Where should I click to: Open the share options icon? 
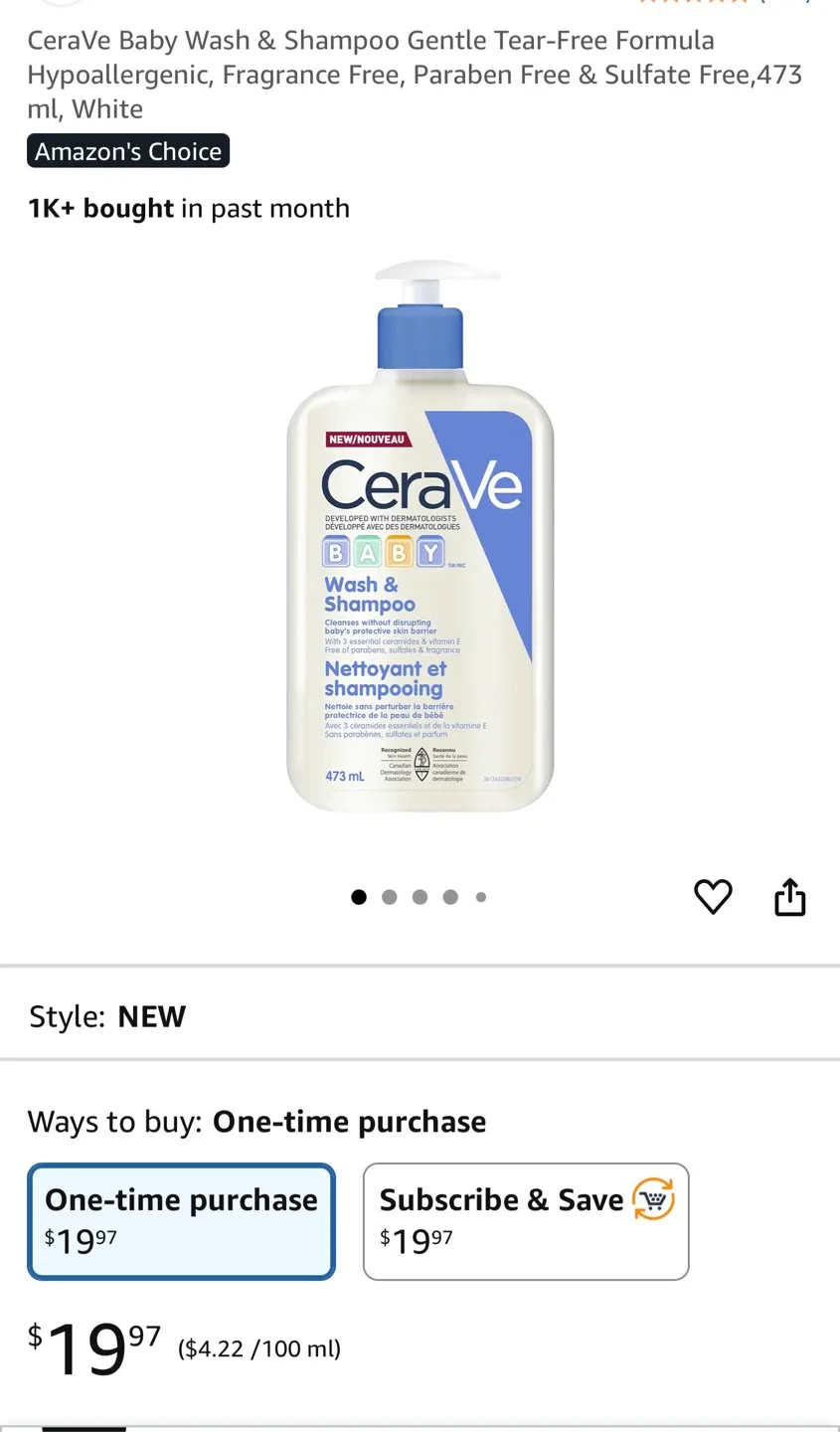coord(789,897)
